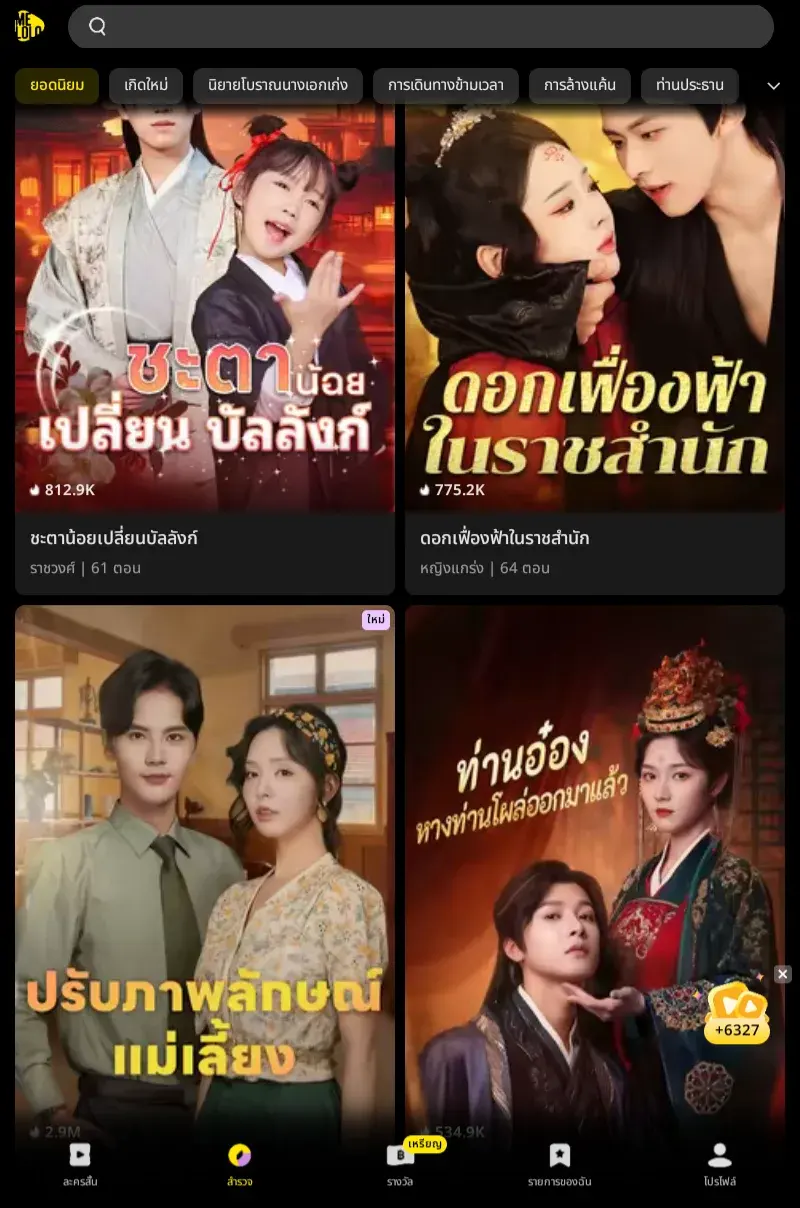
Task: Go to the ละครสั้น tab
Action: (80, 1165)
